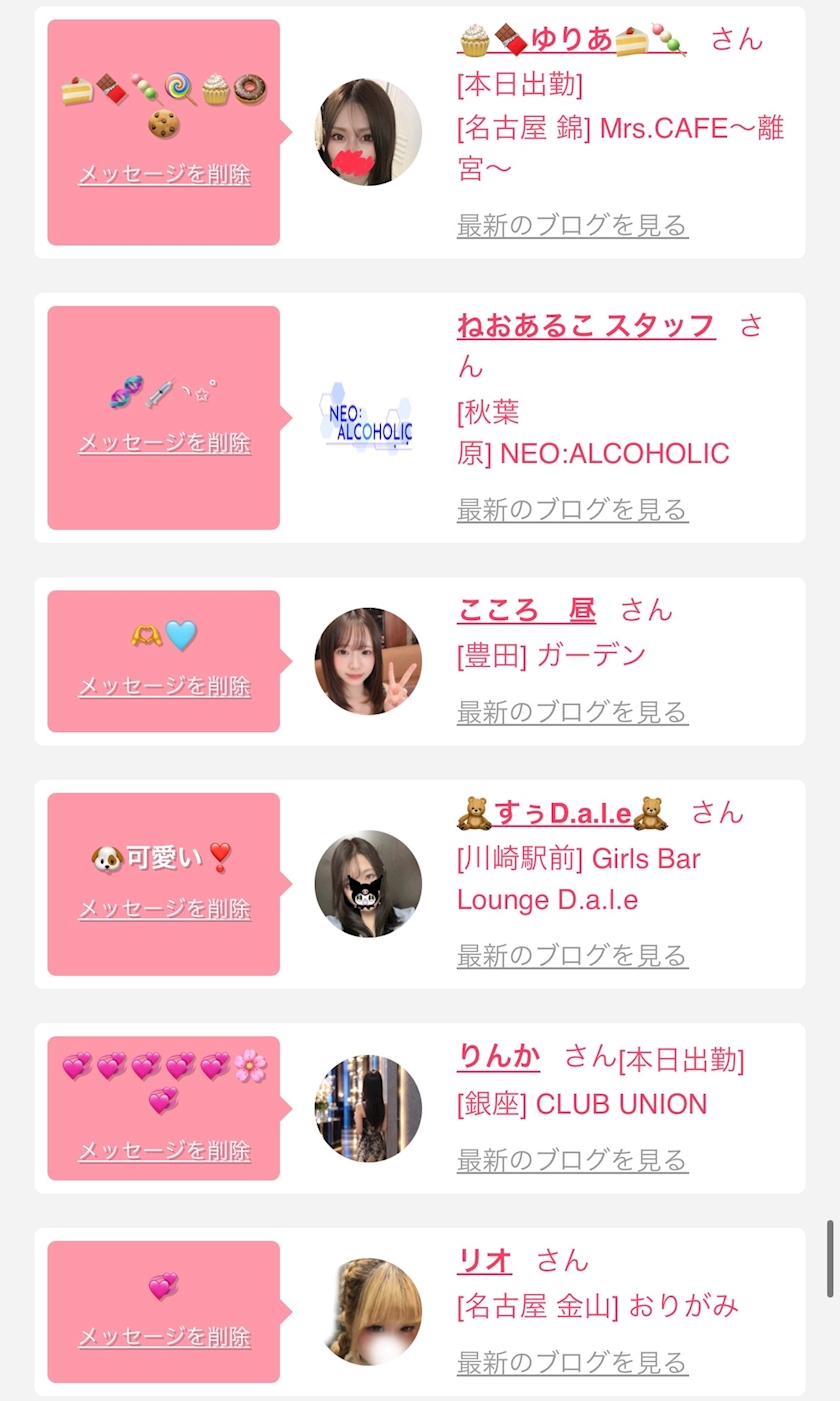View こころ 昼's latest blog
Viewport: 840px width, 1401px height.
(x=572, y=712)
